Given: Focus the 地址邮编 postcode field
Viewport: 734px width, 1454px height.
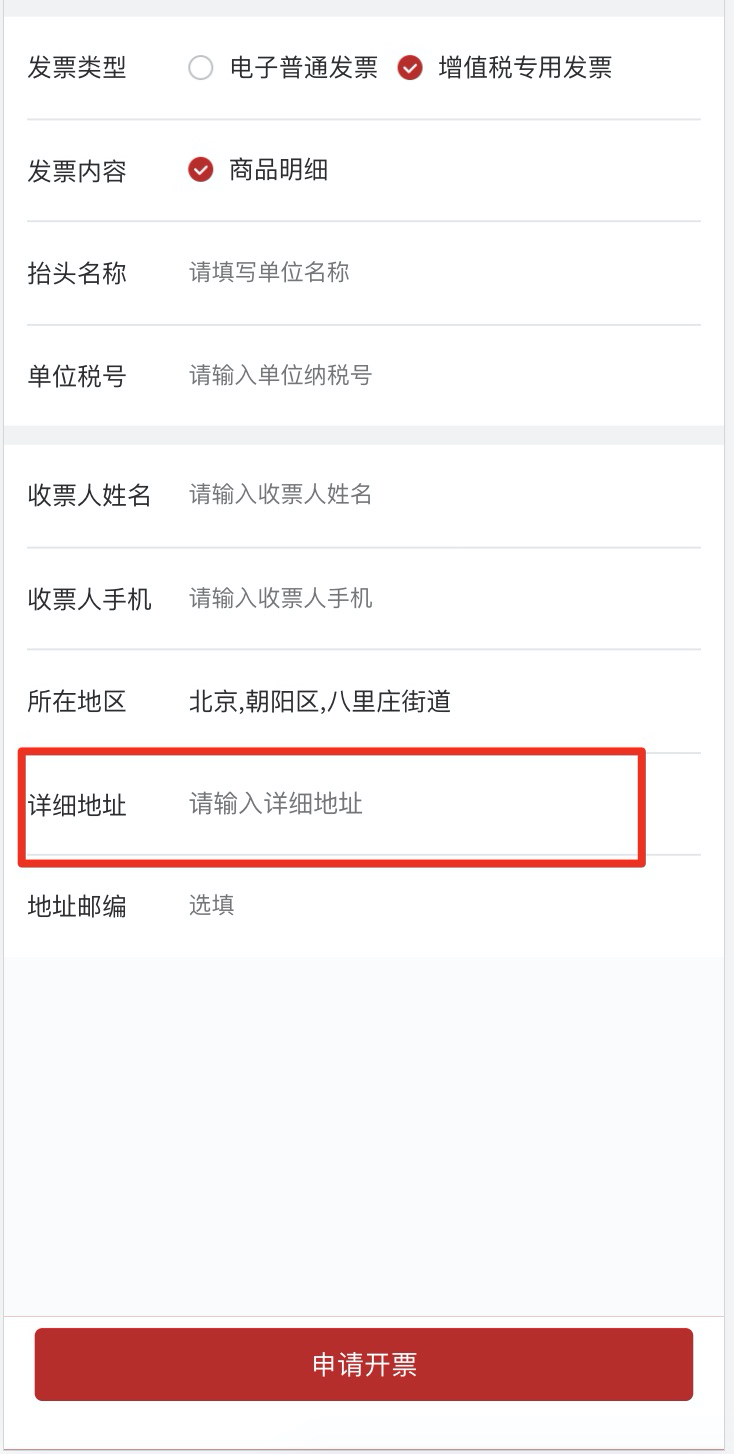Looking at the screenshot, I should tap(440, 906).
